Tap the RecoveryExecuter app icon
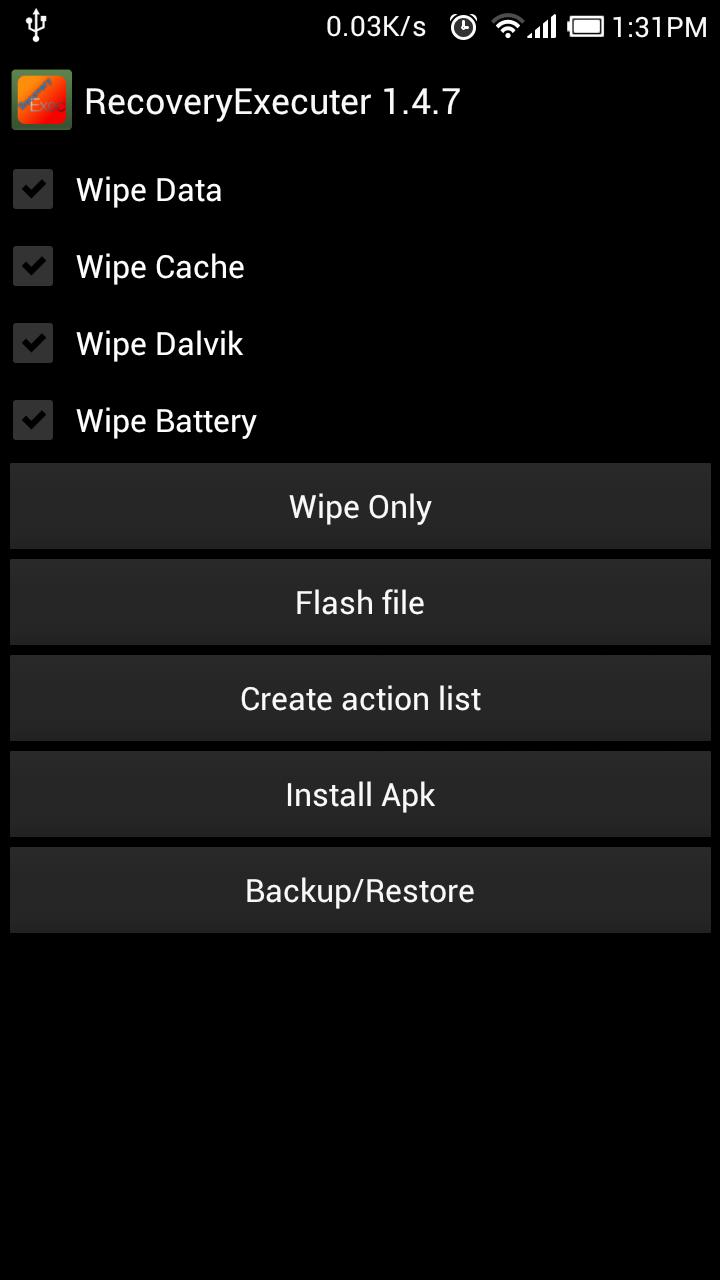The image size is (720, 1280). click(41, 100)
